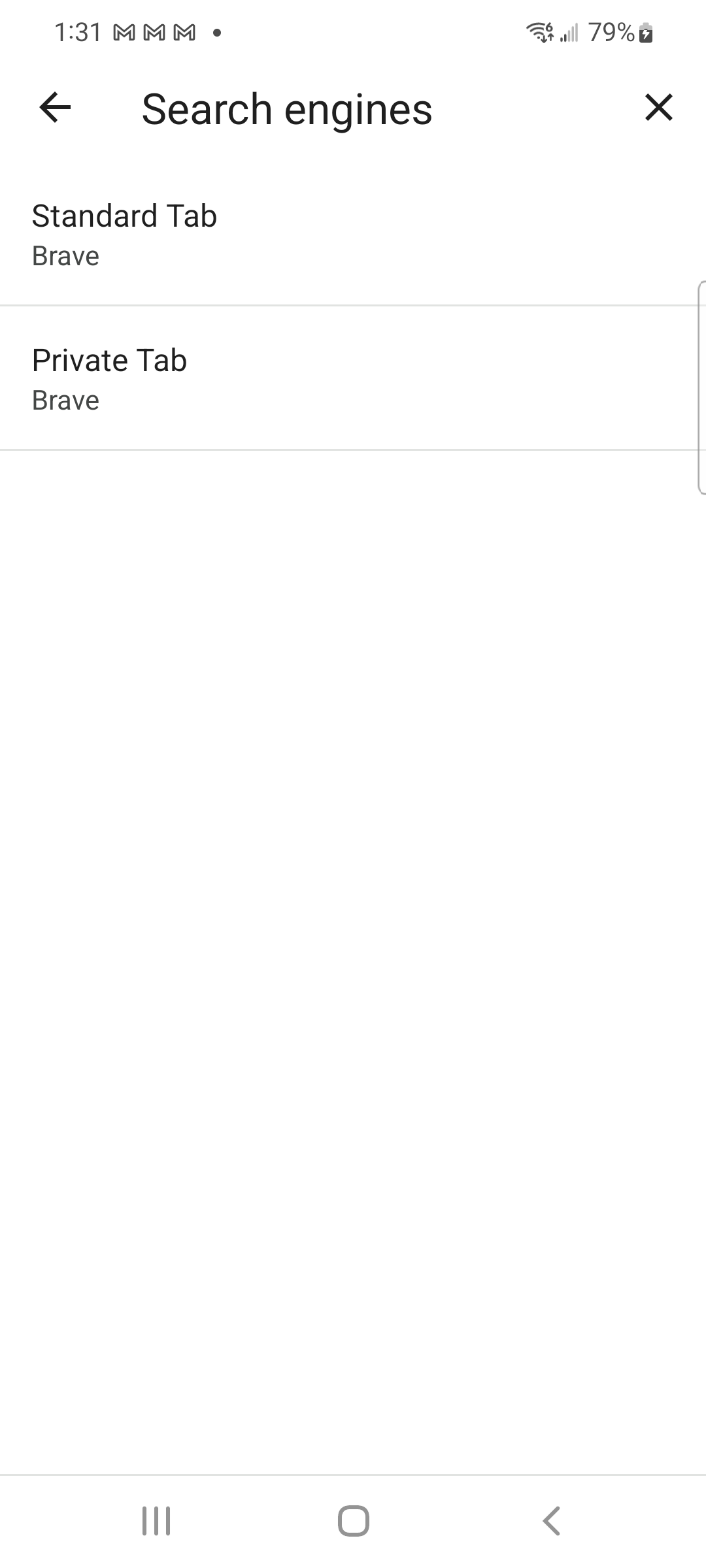Go back from Search engines
The width and height of the screenshot is (706, 1568).
click(55, 108)
